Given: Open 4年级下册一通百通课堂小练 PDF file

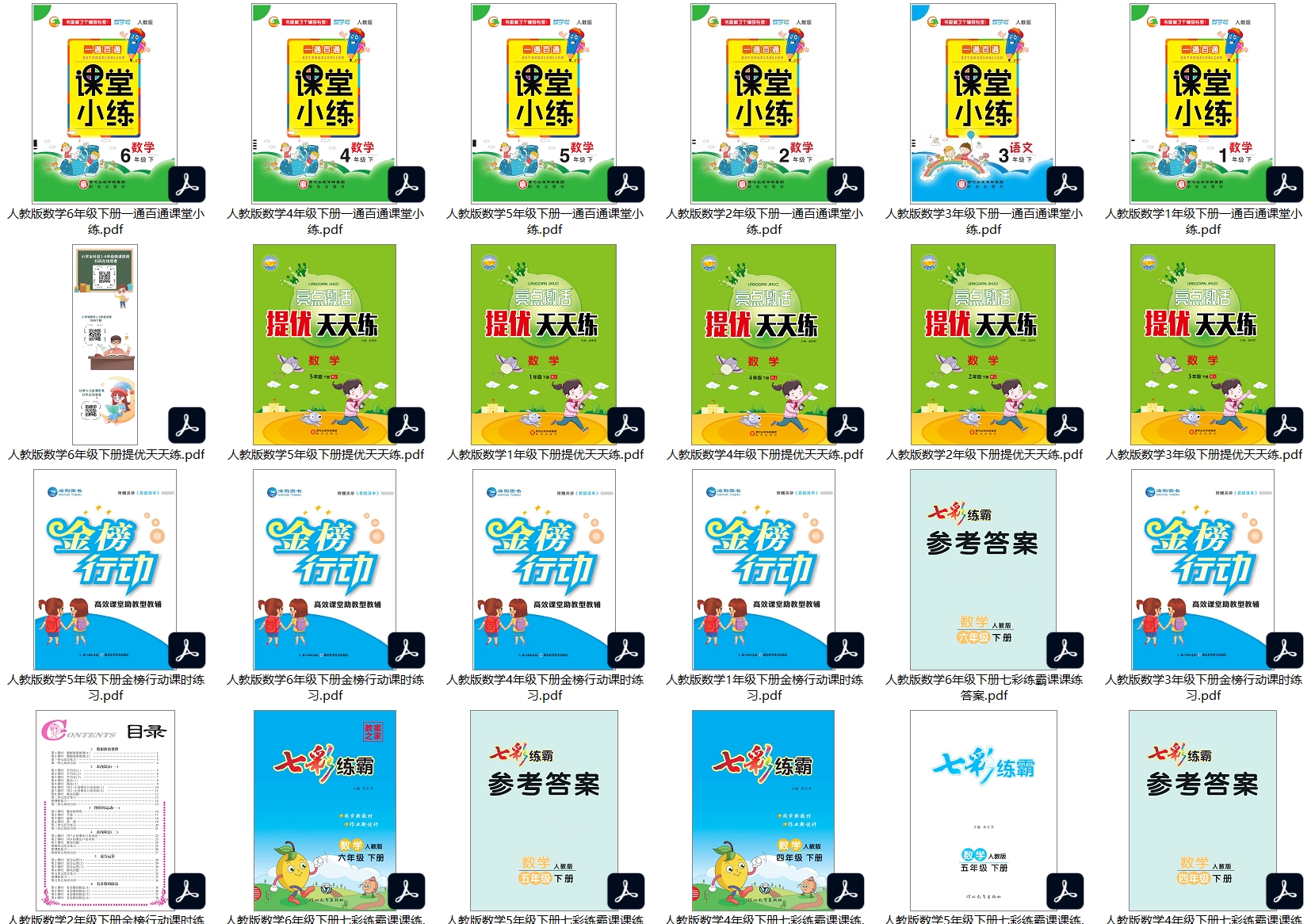Looking at the screenshot, I should 324,104.
